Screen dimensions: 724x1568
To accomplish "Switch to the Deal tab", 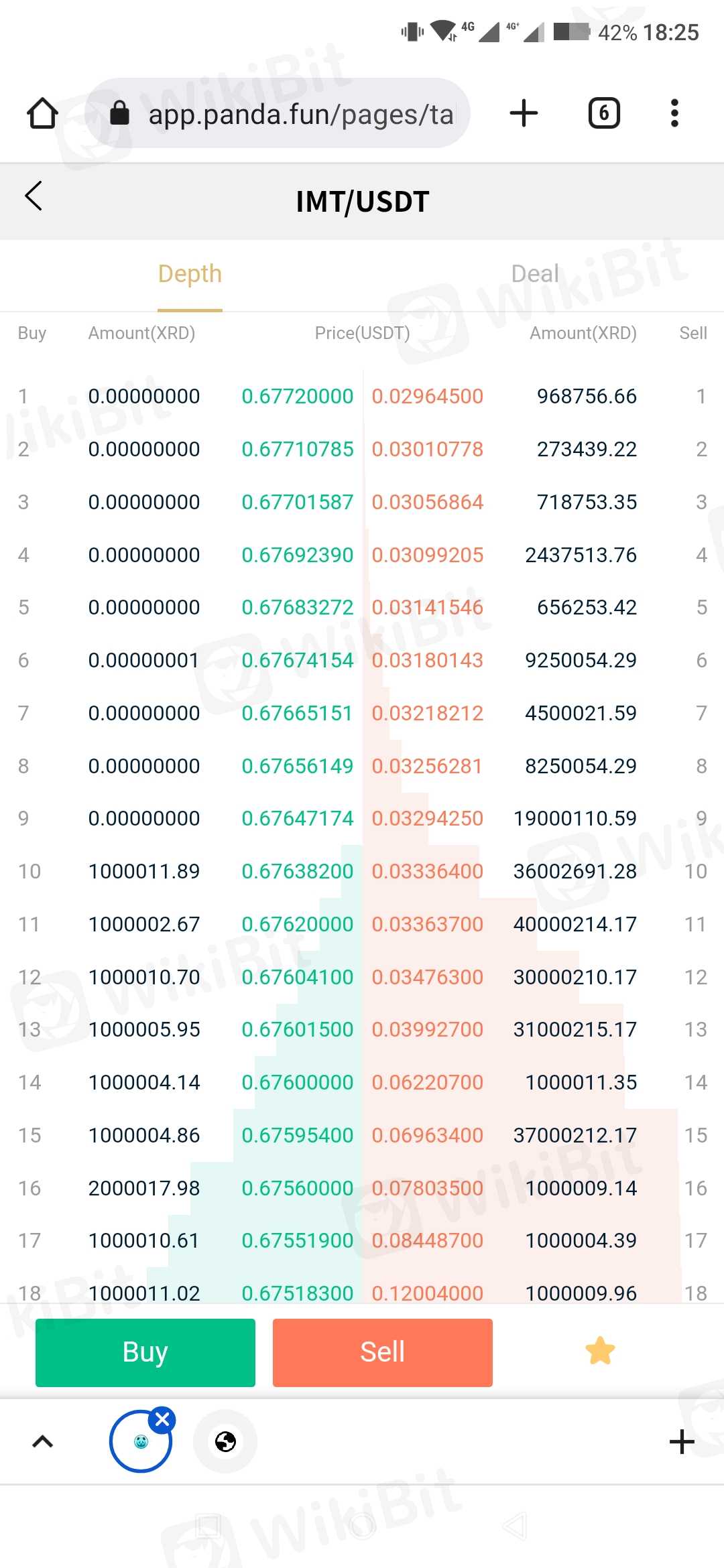I will (x=534, y=274).
